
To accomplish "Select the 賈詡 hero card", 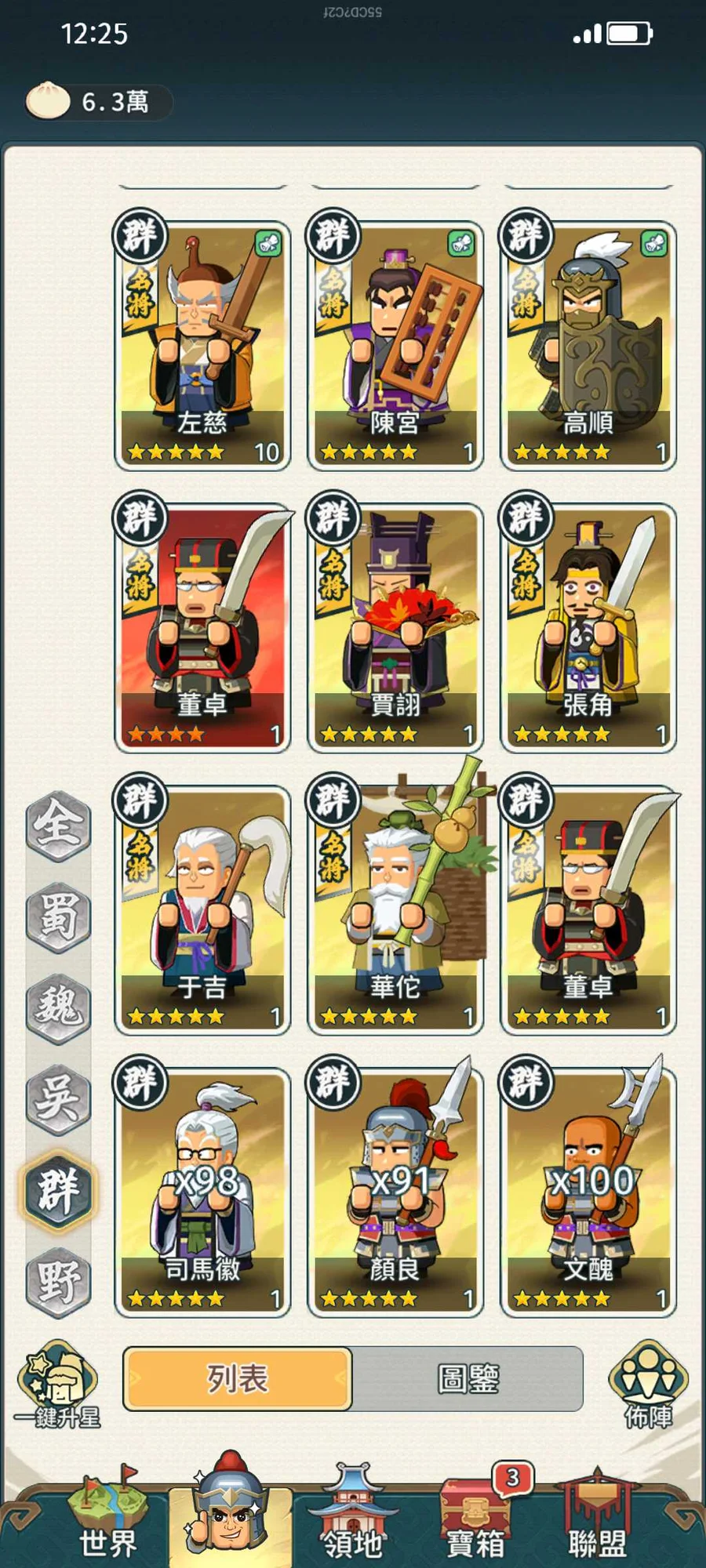I will coord(395,627).
